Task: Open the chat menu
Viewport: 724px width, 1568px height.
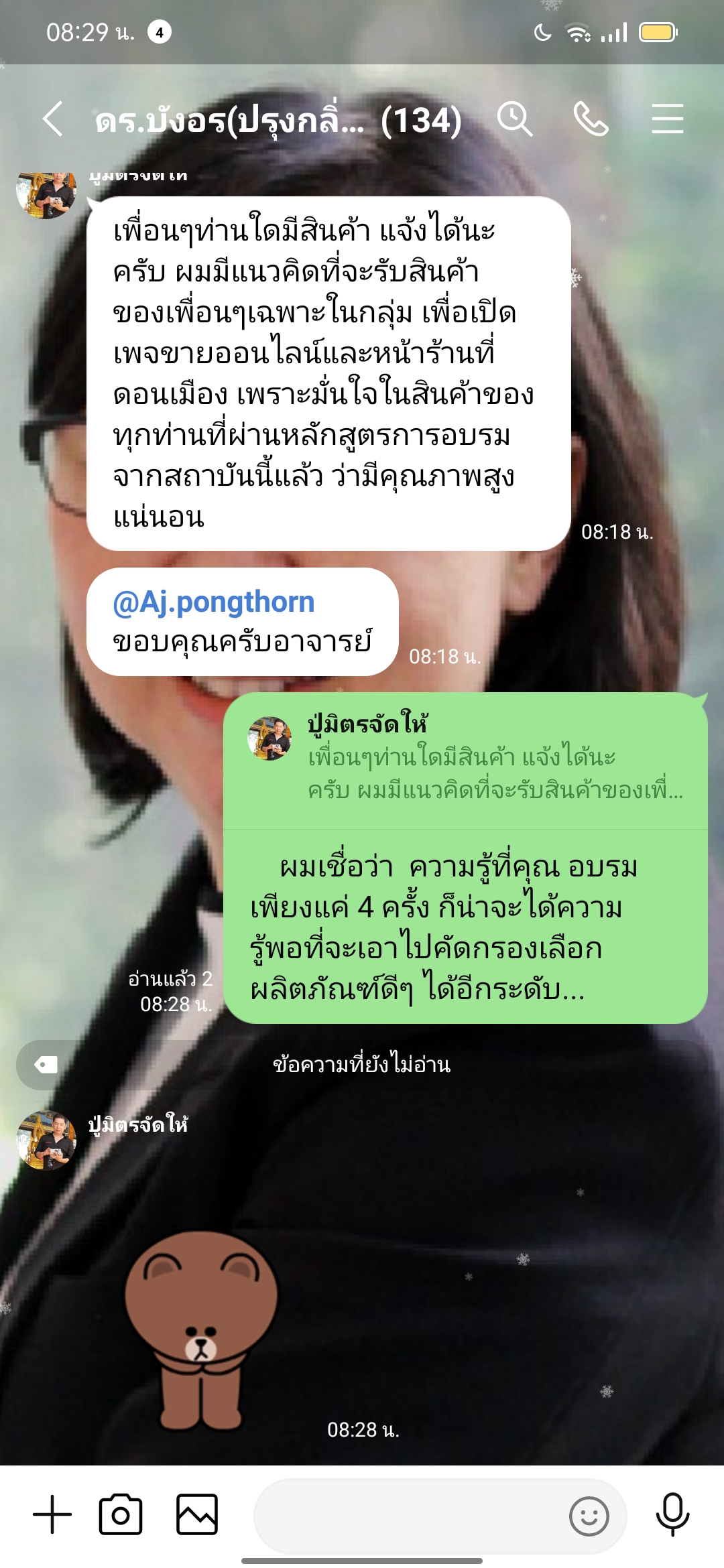Action: tap(667, 119)
